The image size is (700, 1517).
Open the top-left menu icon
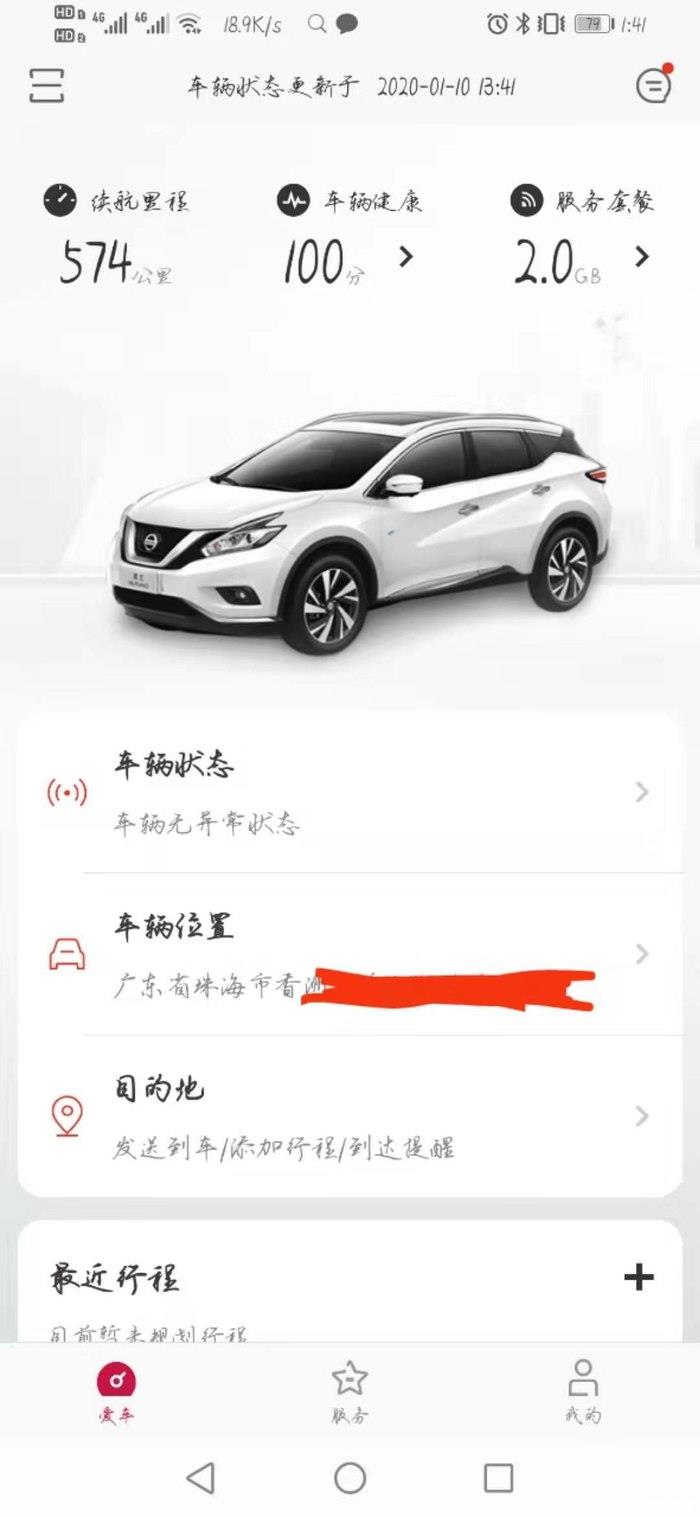[47, 86]
